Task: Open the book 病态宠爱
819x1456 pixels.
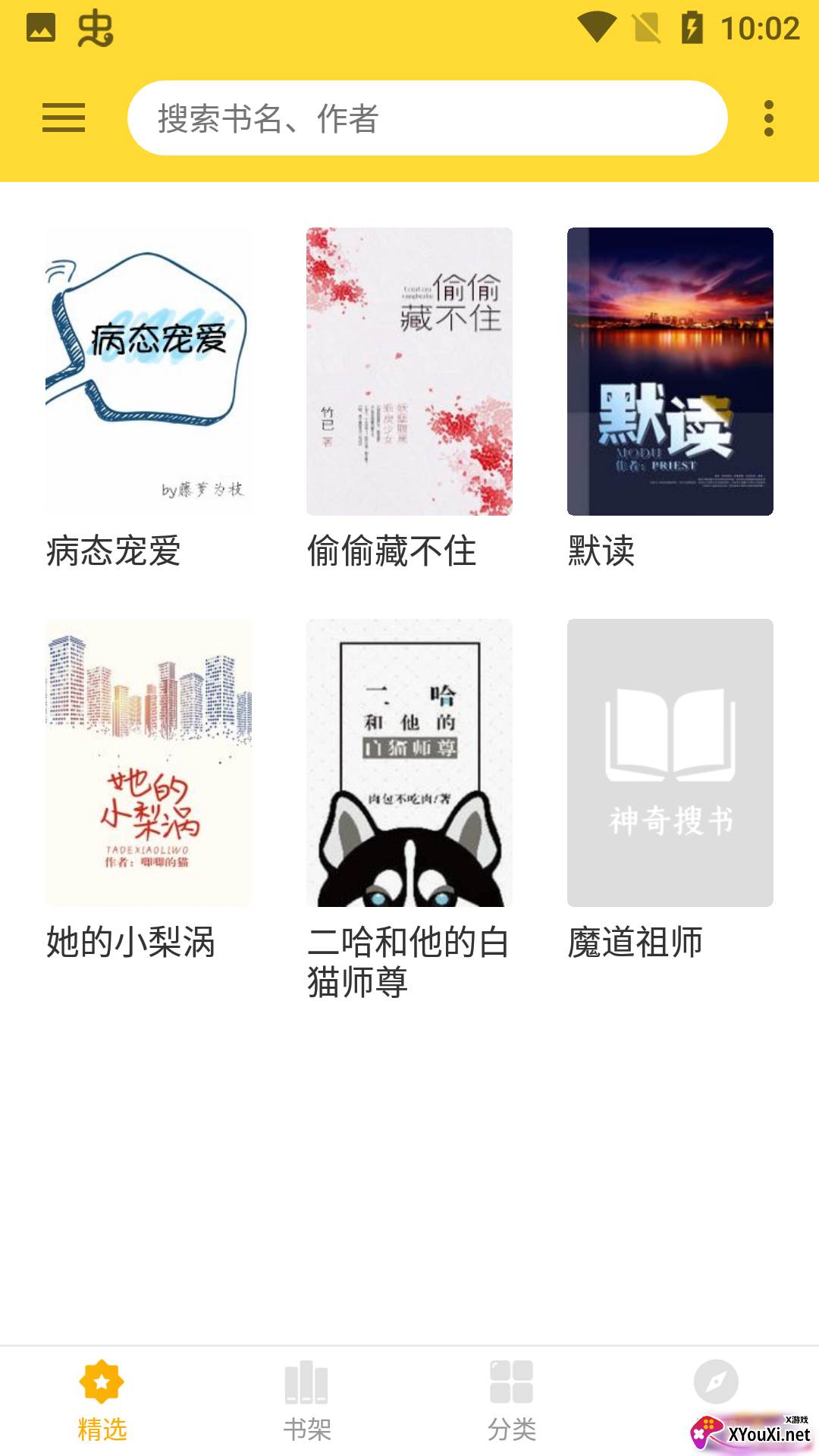Action: pos(149,372)
